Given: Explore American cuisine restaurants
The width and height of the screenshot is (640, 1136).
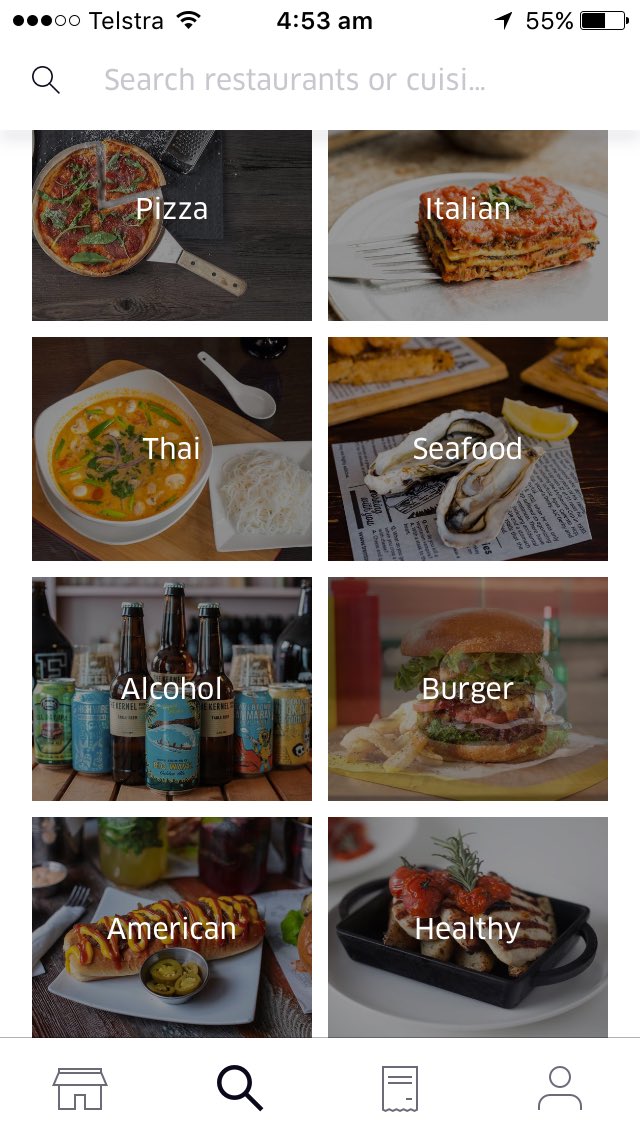Looking at the screenshot, I should pos(172,927).
